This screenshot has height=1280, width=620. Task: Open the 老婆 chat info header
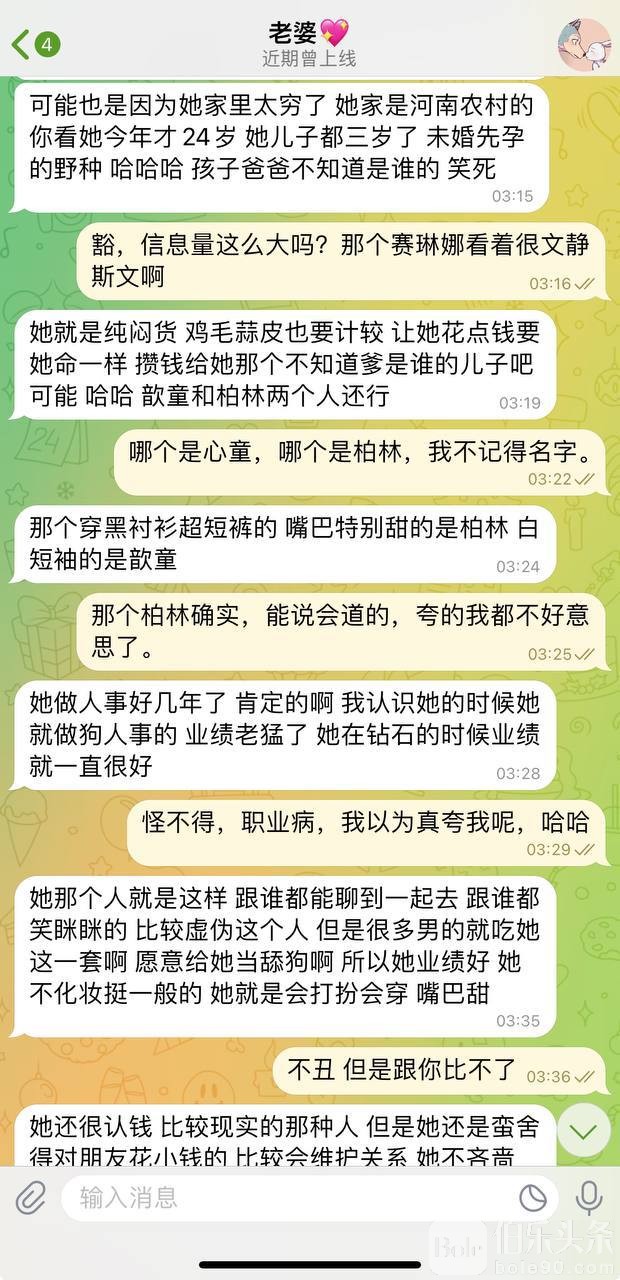tap(308, 45)
